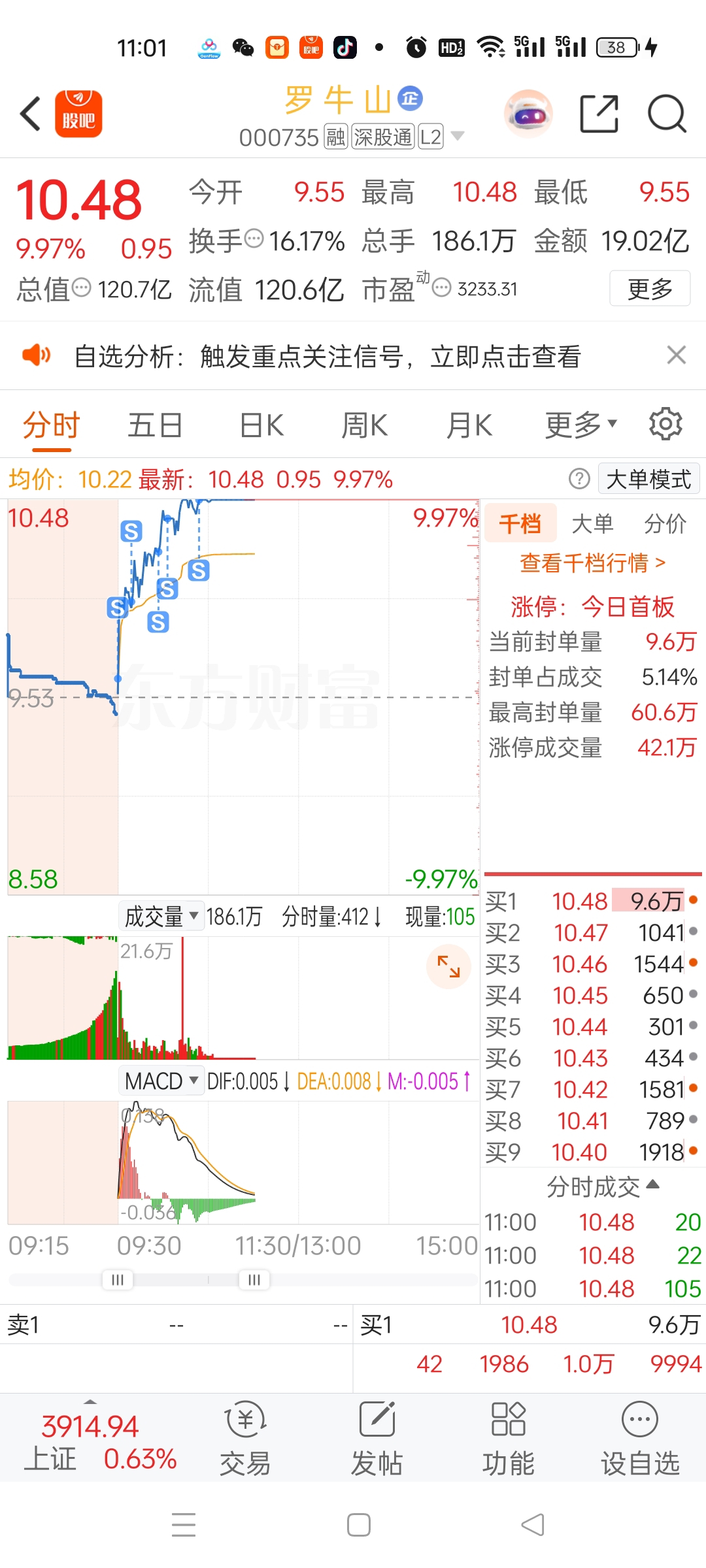706x1568 pixels.
Task: Add stock via 设自选
Action: pyautogui.click(x=640, y=1437)
